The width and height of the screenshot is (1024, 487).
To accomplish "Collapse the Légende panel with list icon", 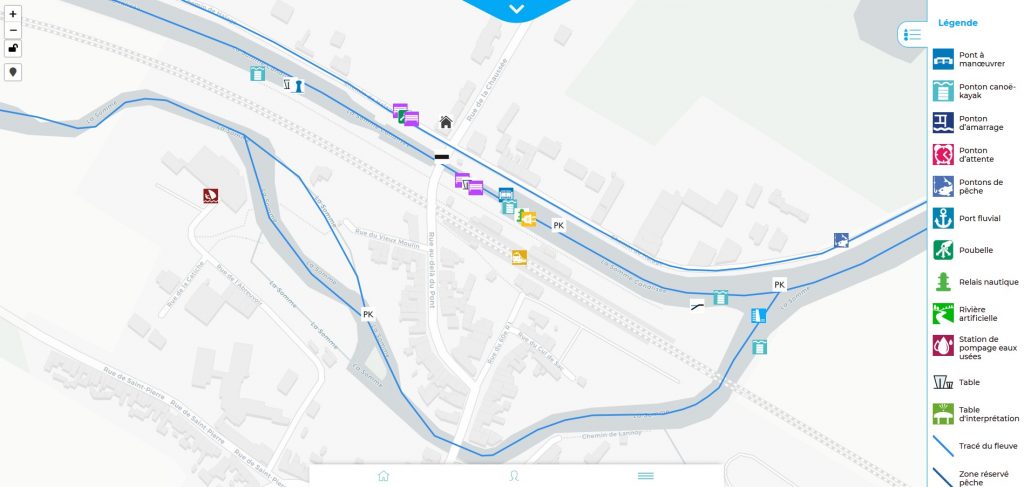I will tap(911, 34).
